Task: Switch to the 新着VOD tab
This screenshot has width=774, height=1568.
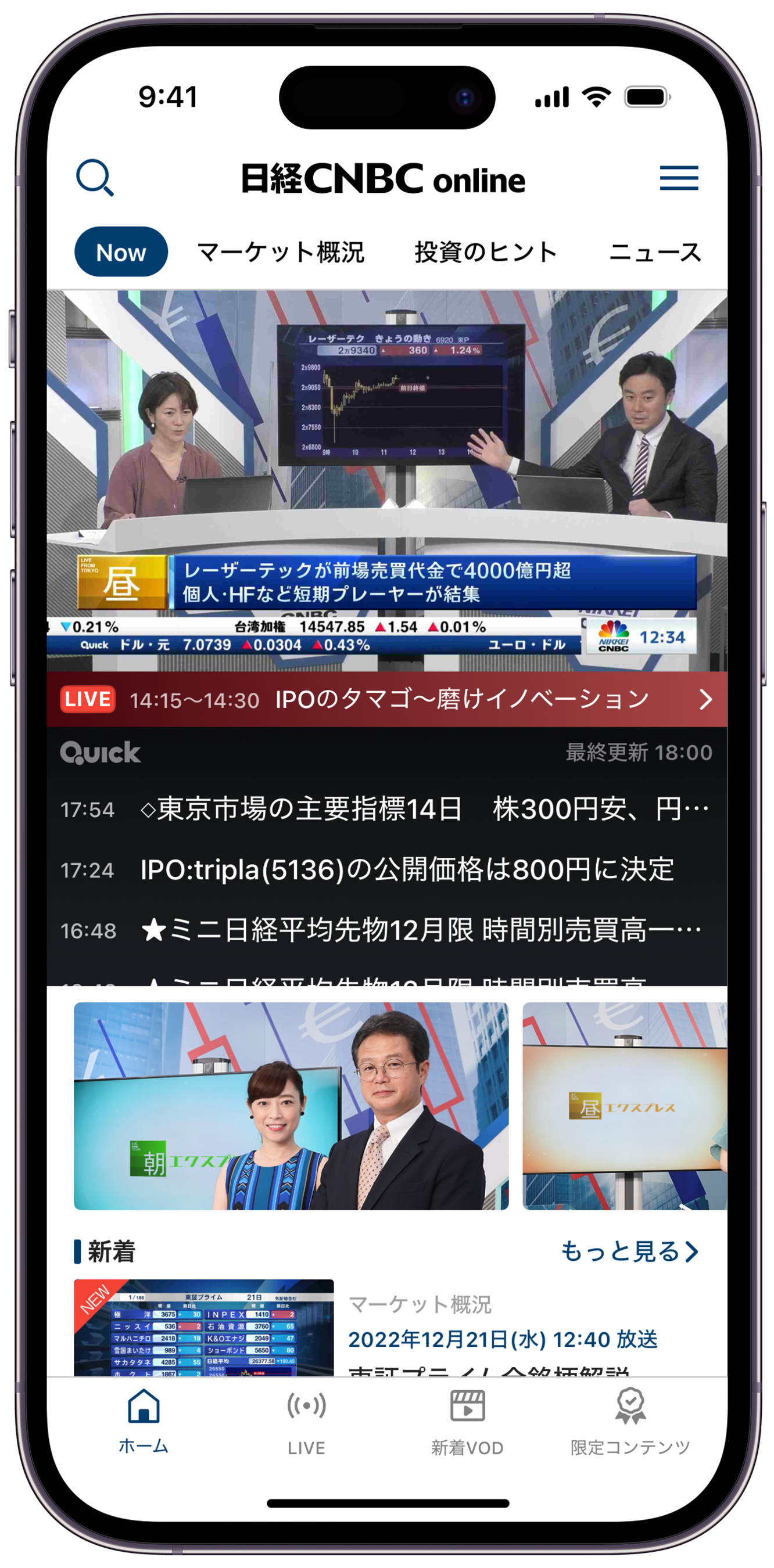Action: [x=467, y=1421]
